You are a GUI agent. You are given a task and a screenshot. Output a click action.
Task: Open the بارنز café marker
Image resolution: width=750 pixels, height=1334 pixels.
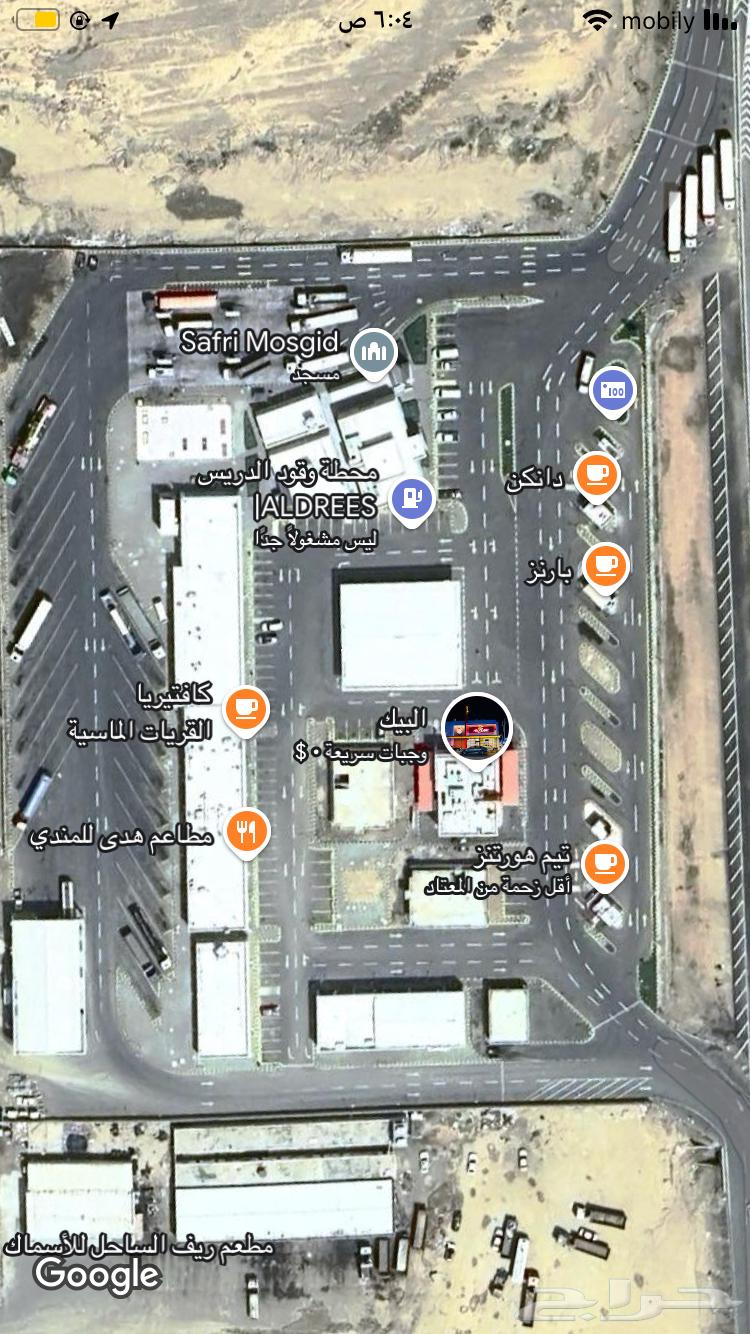605,565
